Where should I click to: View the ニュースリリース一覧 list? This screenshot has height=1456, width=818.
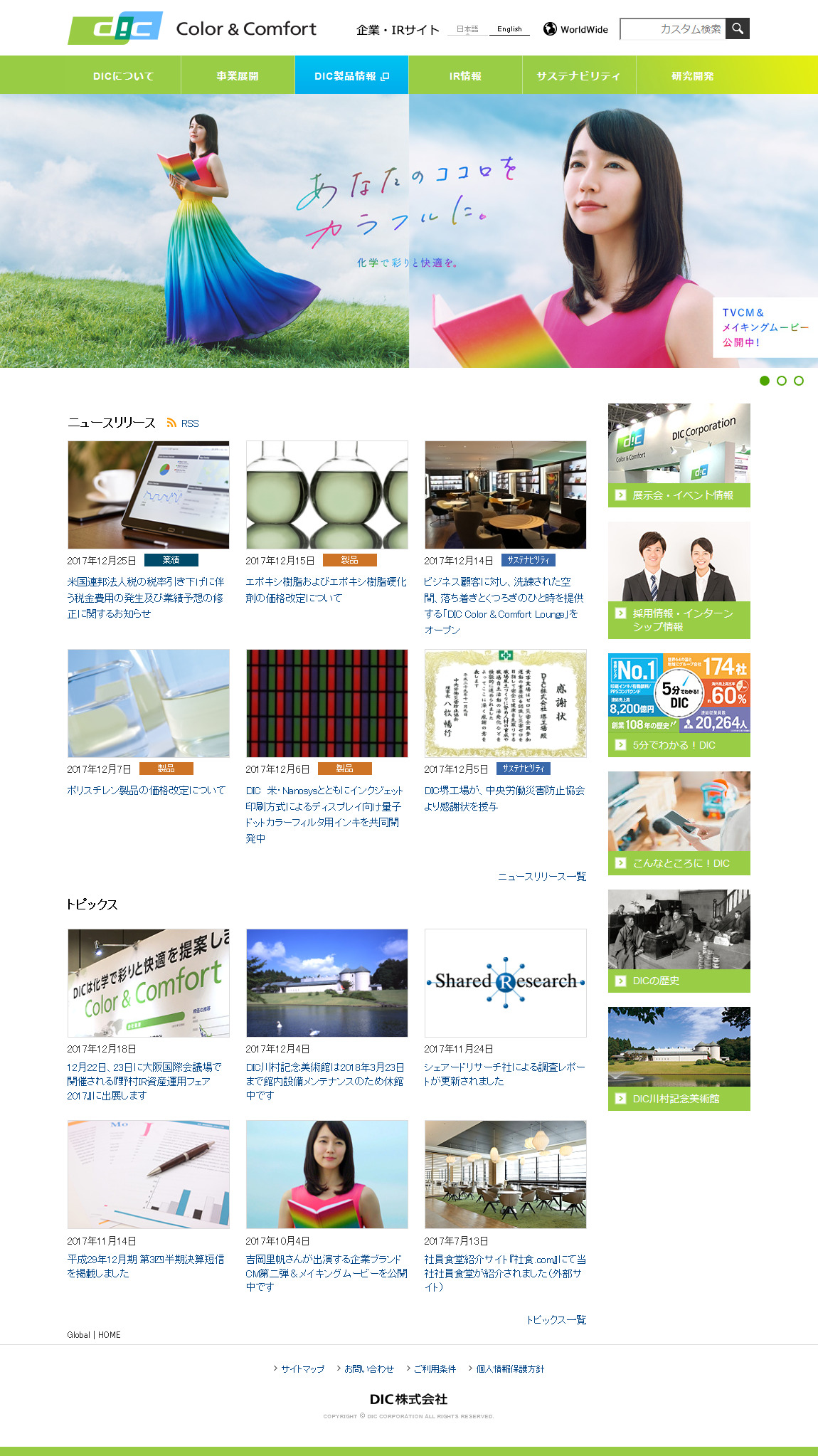(x=542, y=877)
